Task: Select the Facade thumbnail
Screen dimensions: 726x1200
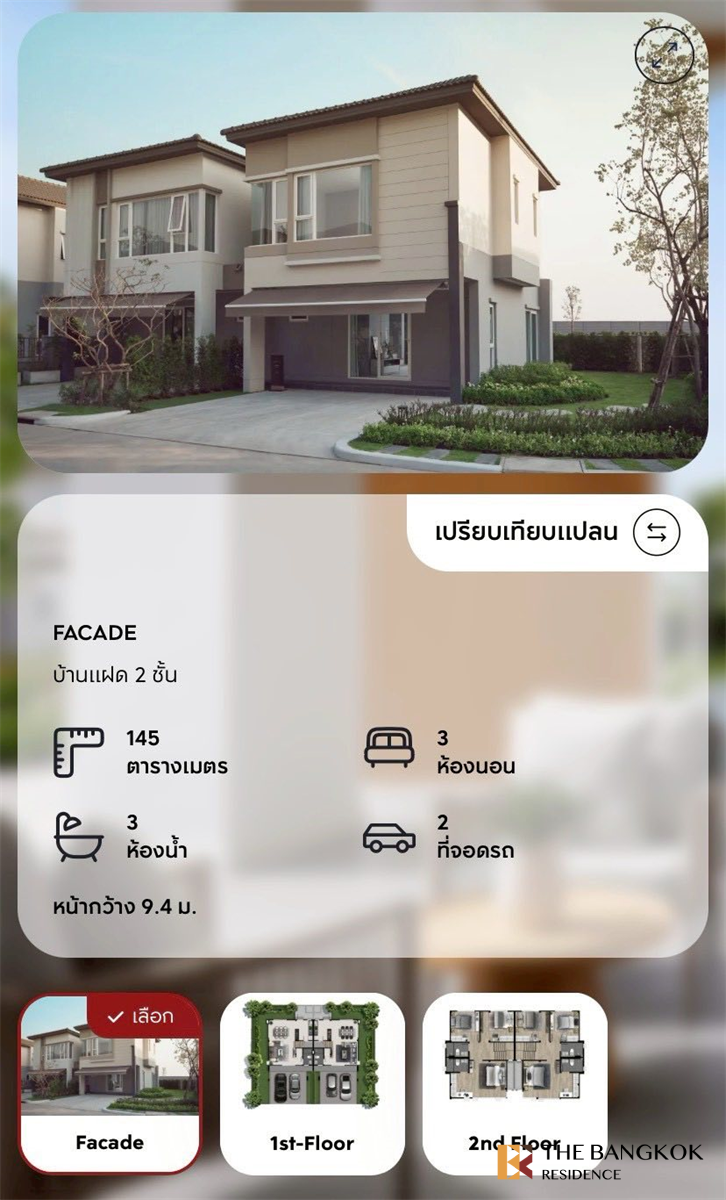Action: (x=110, y=1083)
